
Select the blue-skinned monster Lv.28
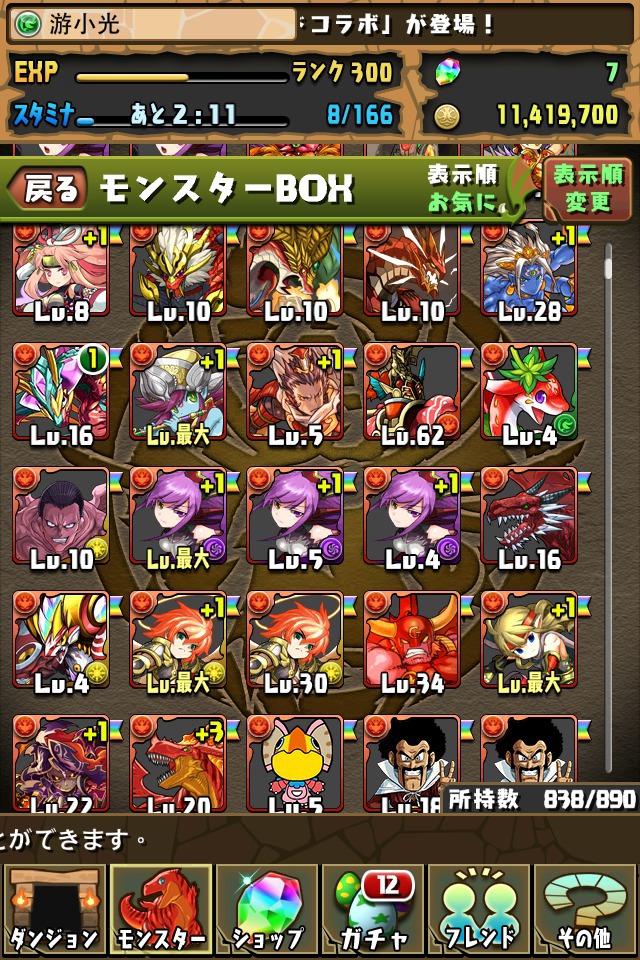coord(529,272)
